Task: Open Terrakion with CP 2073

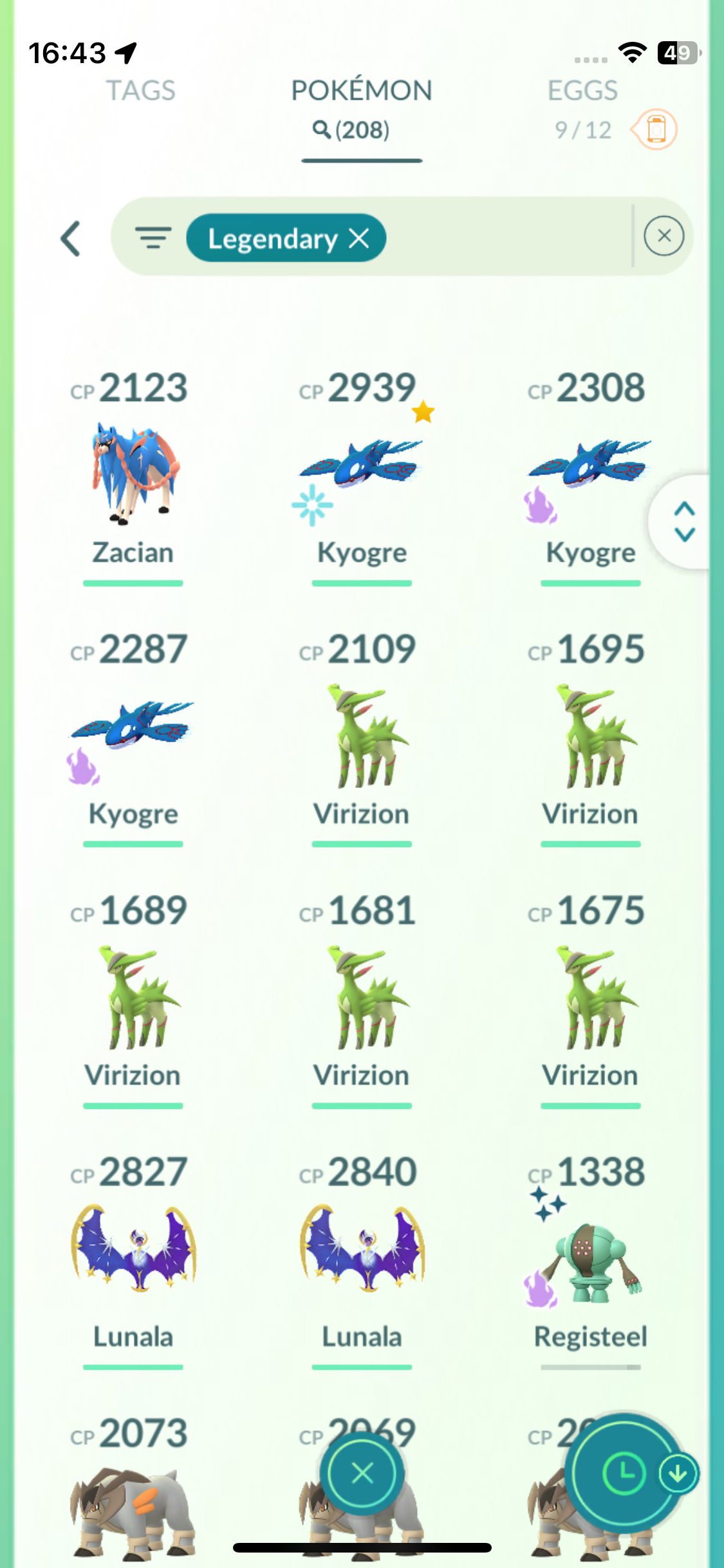Action: pos(133,1506)
